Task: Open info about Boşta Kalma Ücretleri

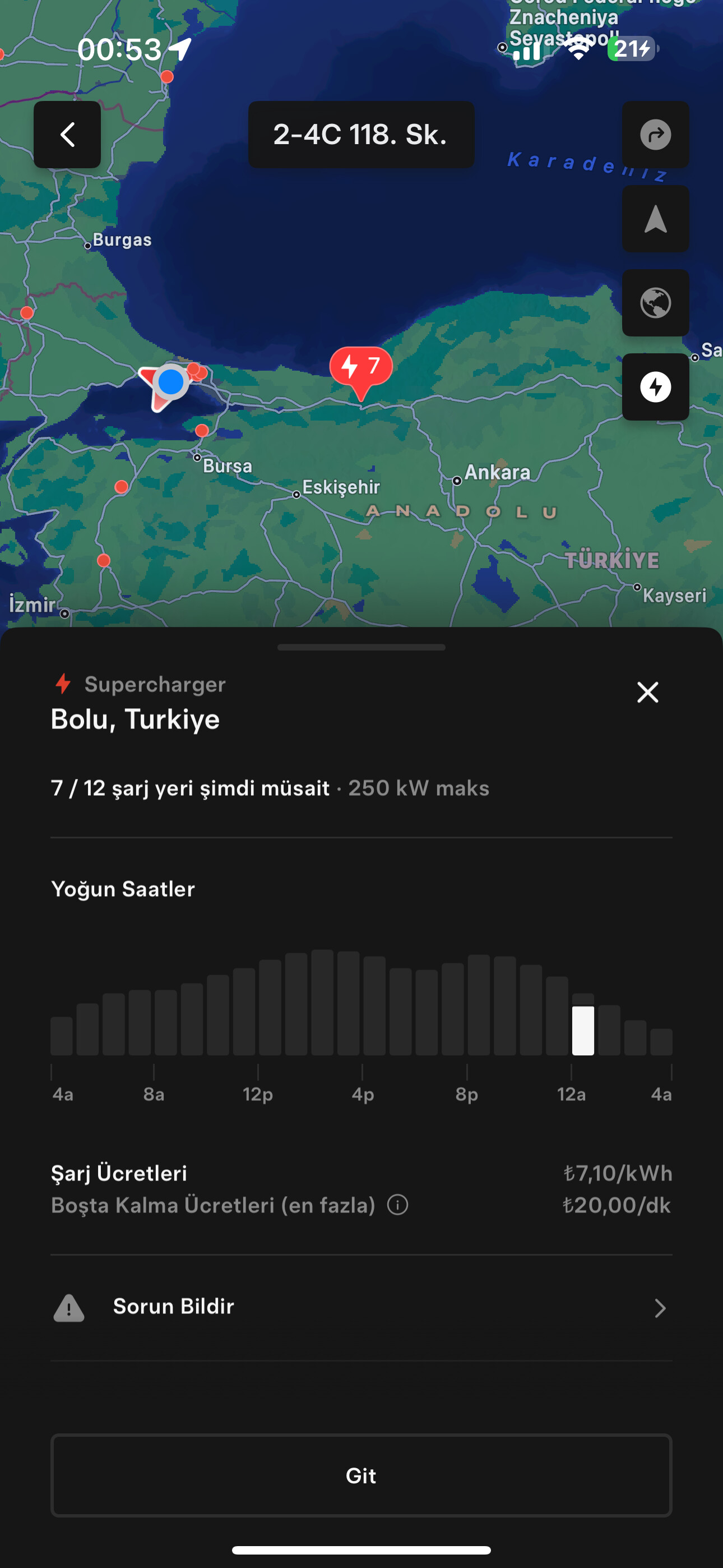Action: tap(397, 1205)
